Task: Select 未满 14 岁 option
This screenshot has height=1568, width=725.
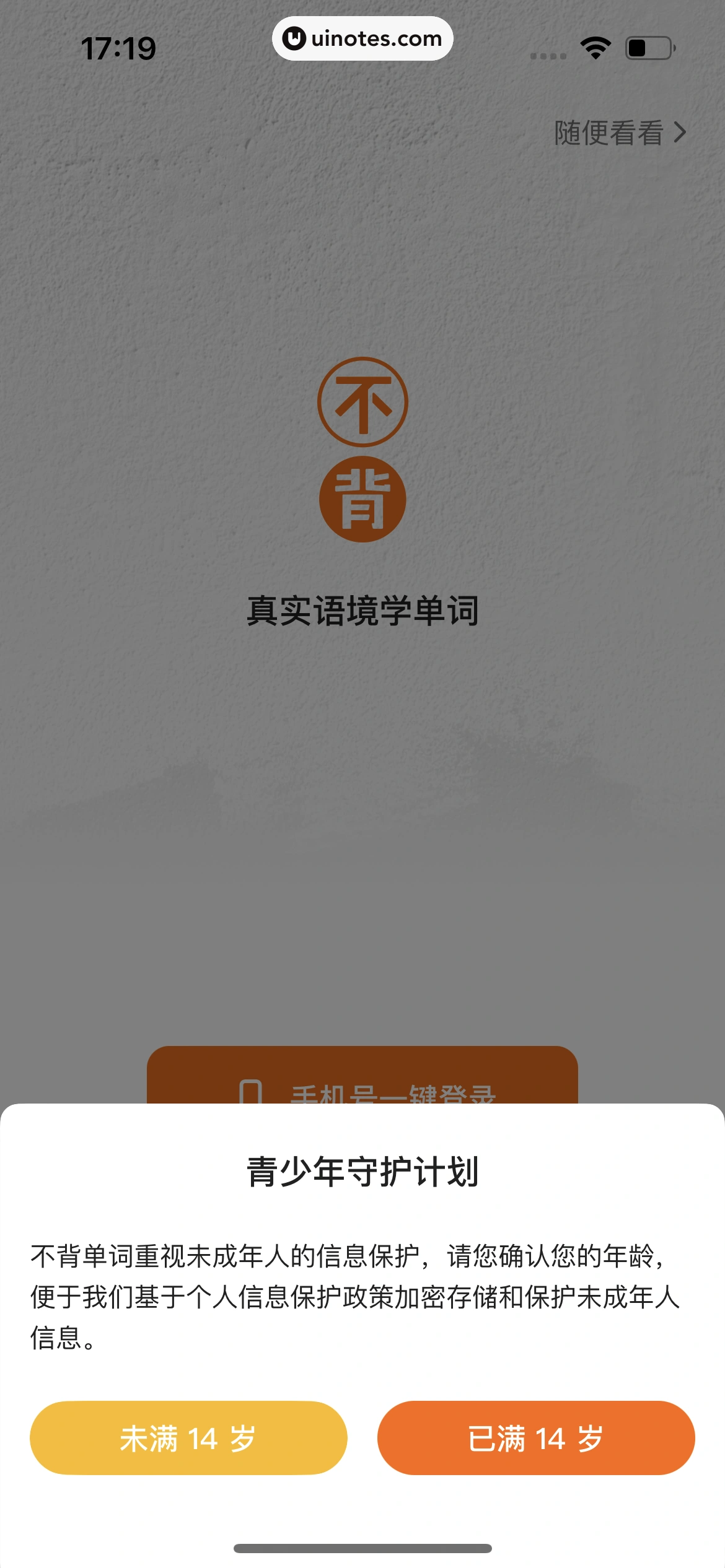Action: click(x=188, y=1439)
